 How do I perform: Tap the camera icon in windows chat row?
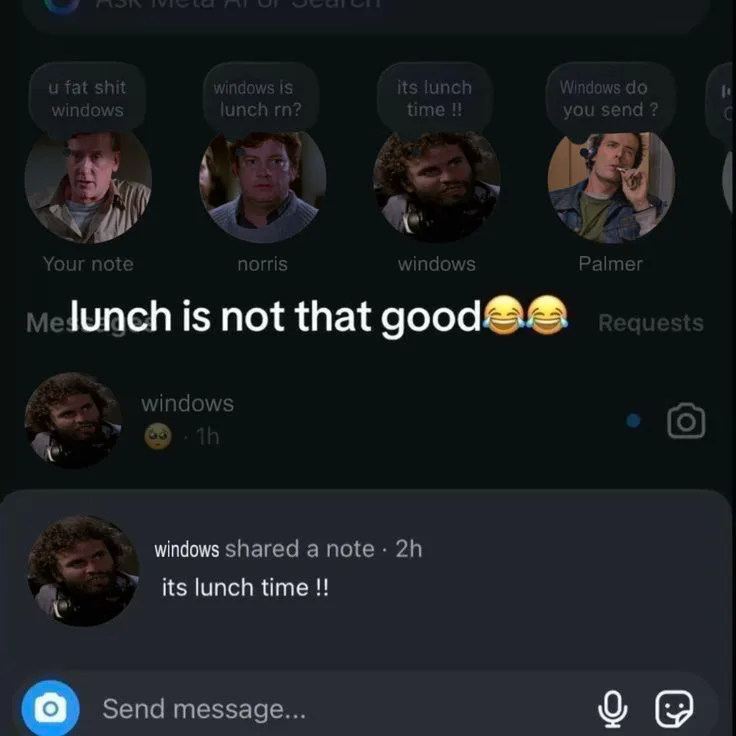tap(686, 421)
